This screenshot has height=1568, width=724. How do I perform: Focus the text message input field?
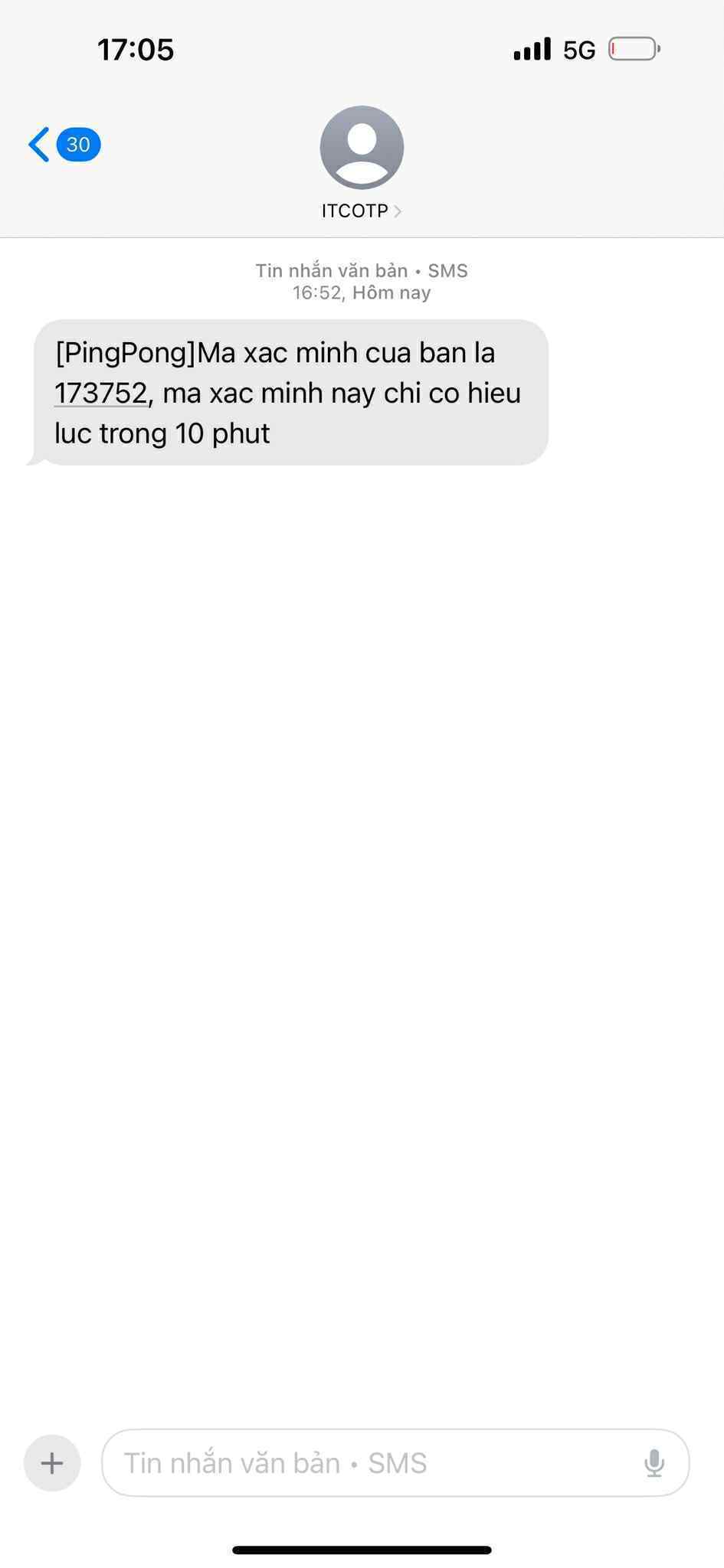coord(368,1463)
